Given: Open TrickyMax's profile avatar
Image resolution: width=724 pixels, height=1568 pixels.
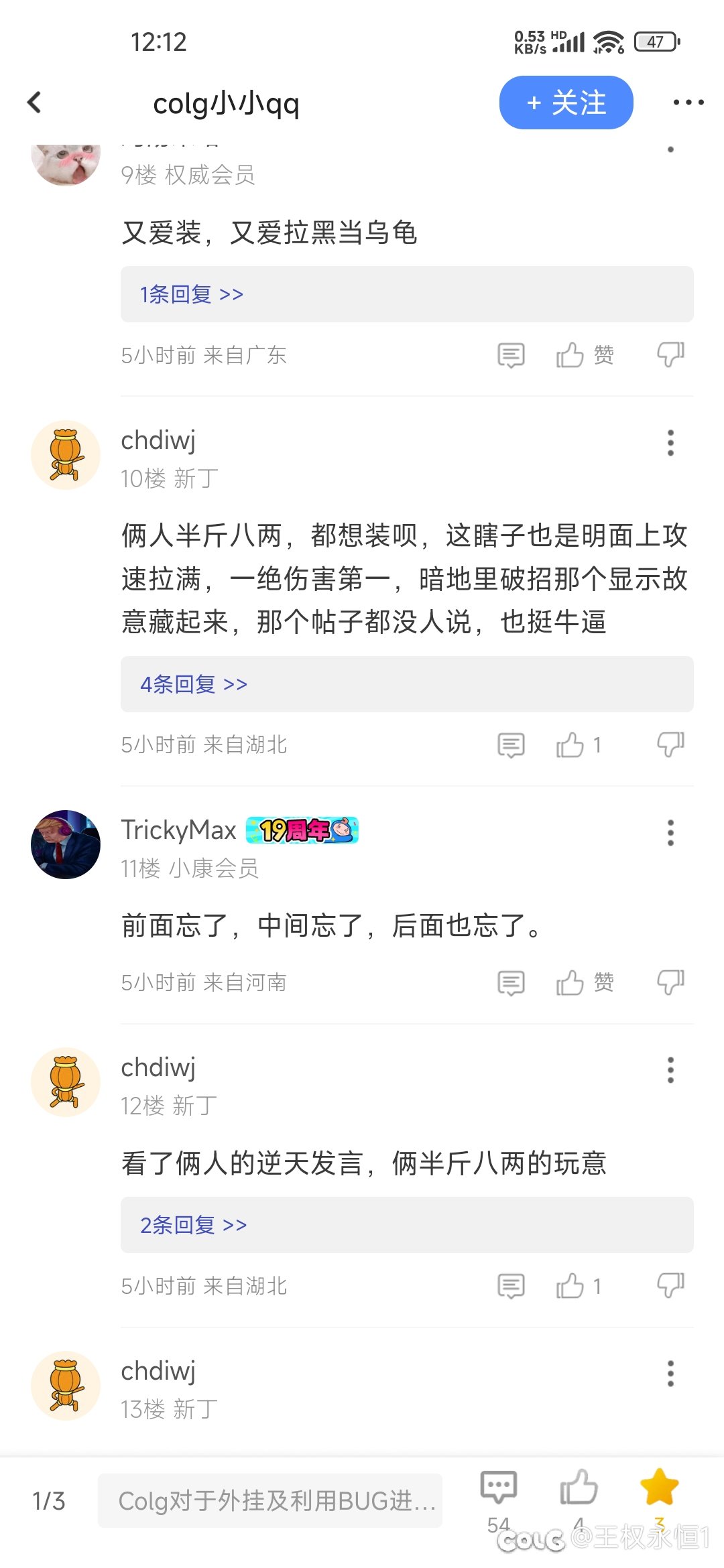Looking at the screenshot, I should tap(66, 844).
